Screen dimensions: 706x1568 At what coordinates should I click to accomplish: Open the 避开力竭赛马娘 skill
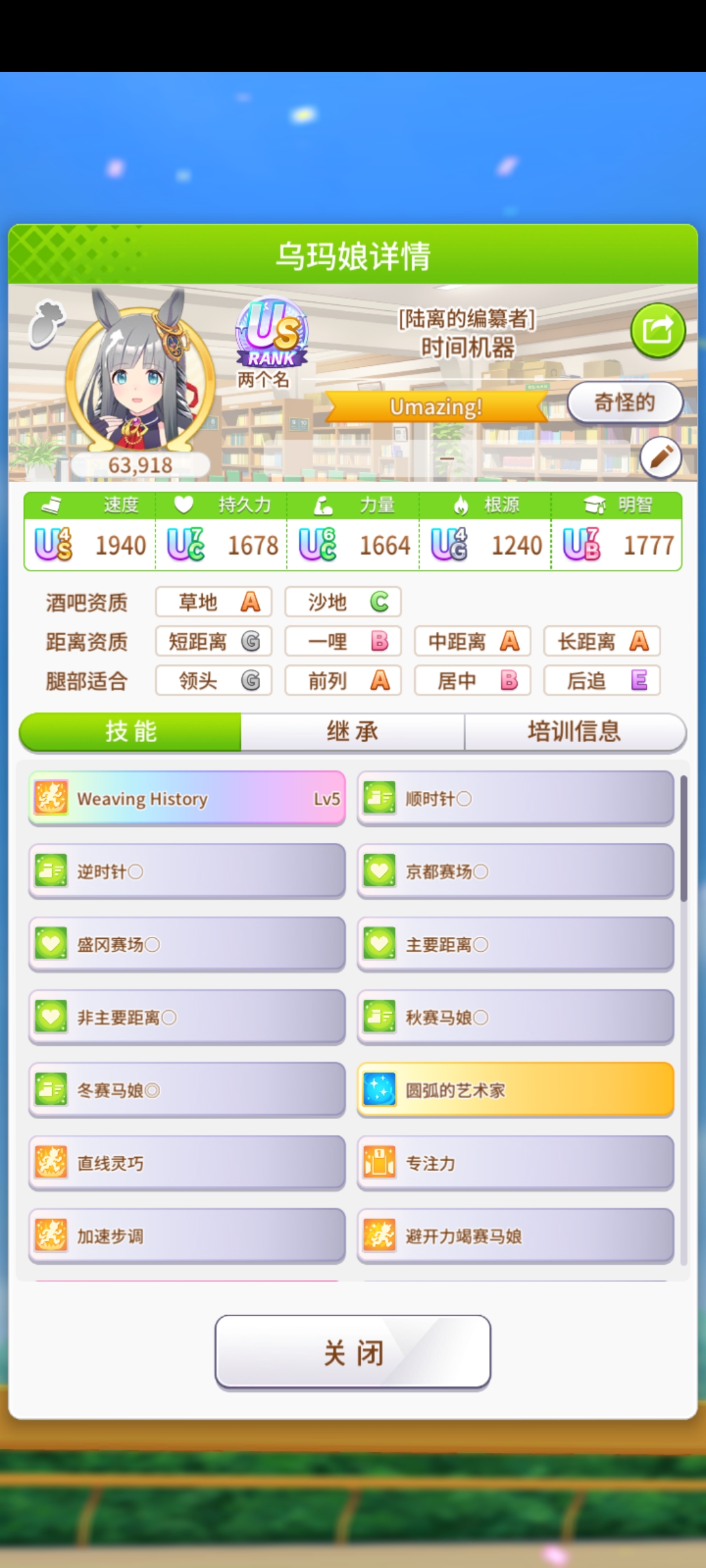tap(515, 1236)
